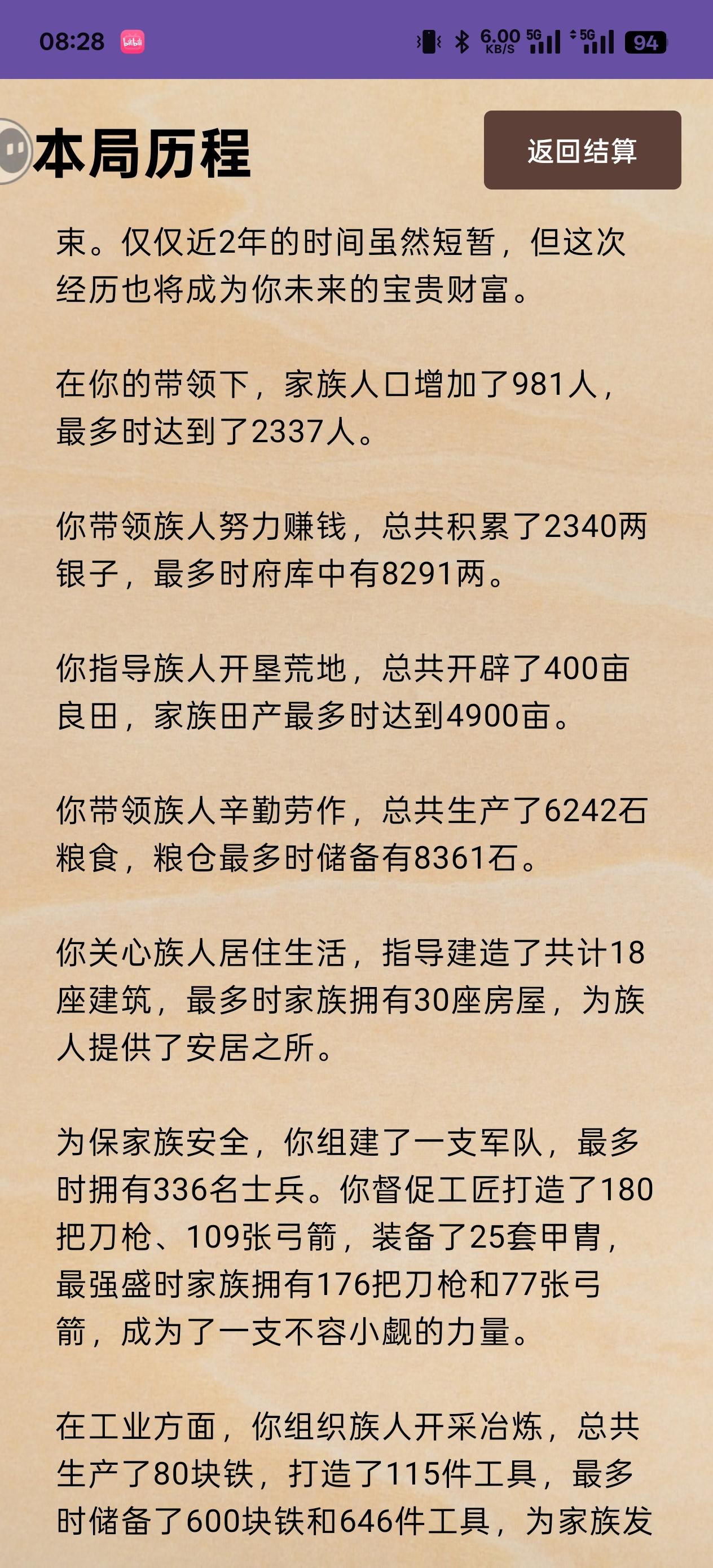Tap the network speed 6.00 KB/S indicator
The image size is (713, 1568).
tap(499, 40)
